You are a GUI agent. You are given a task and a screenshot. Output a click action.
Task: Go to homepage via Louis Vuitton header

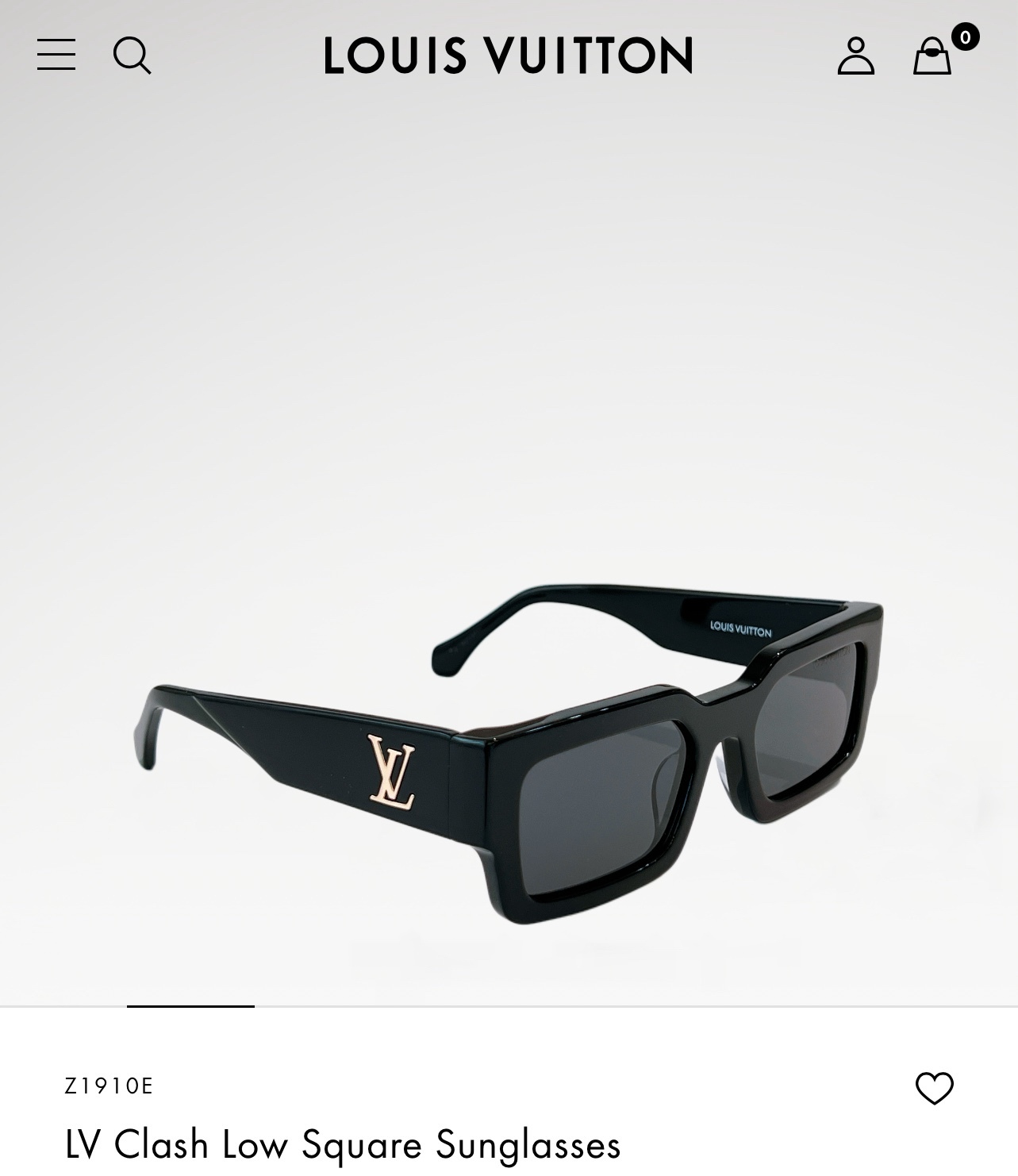pyautogui.click(x=508, y=56)
